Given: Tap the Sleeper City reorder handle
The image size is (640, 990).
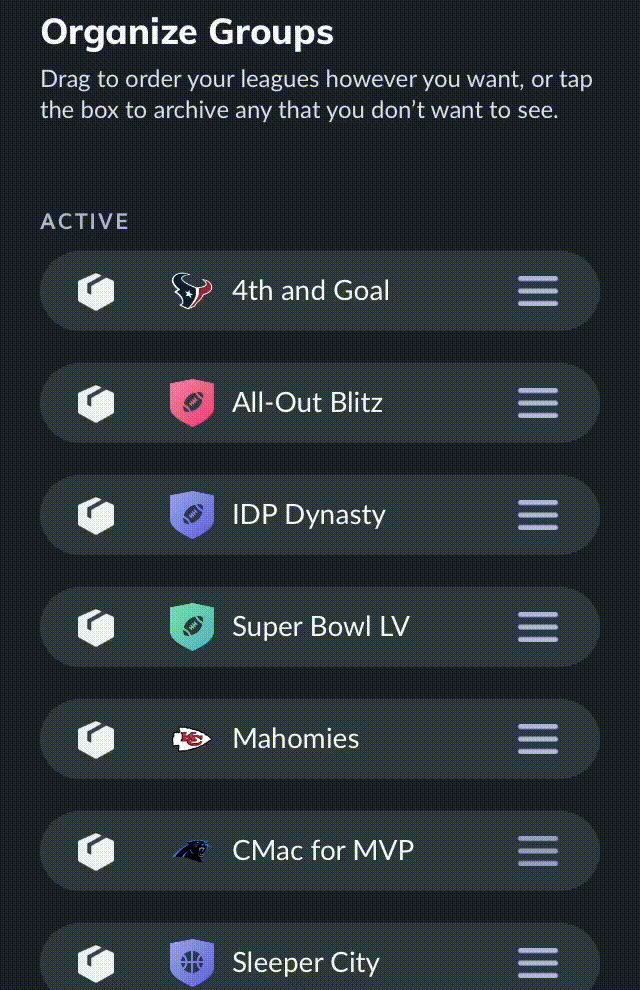Looking at the screenshot, I should 538,963.
